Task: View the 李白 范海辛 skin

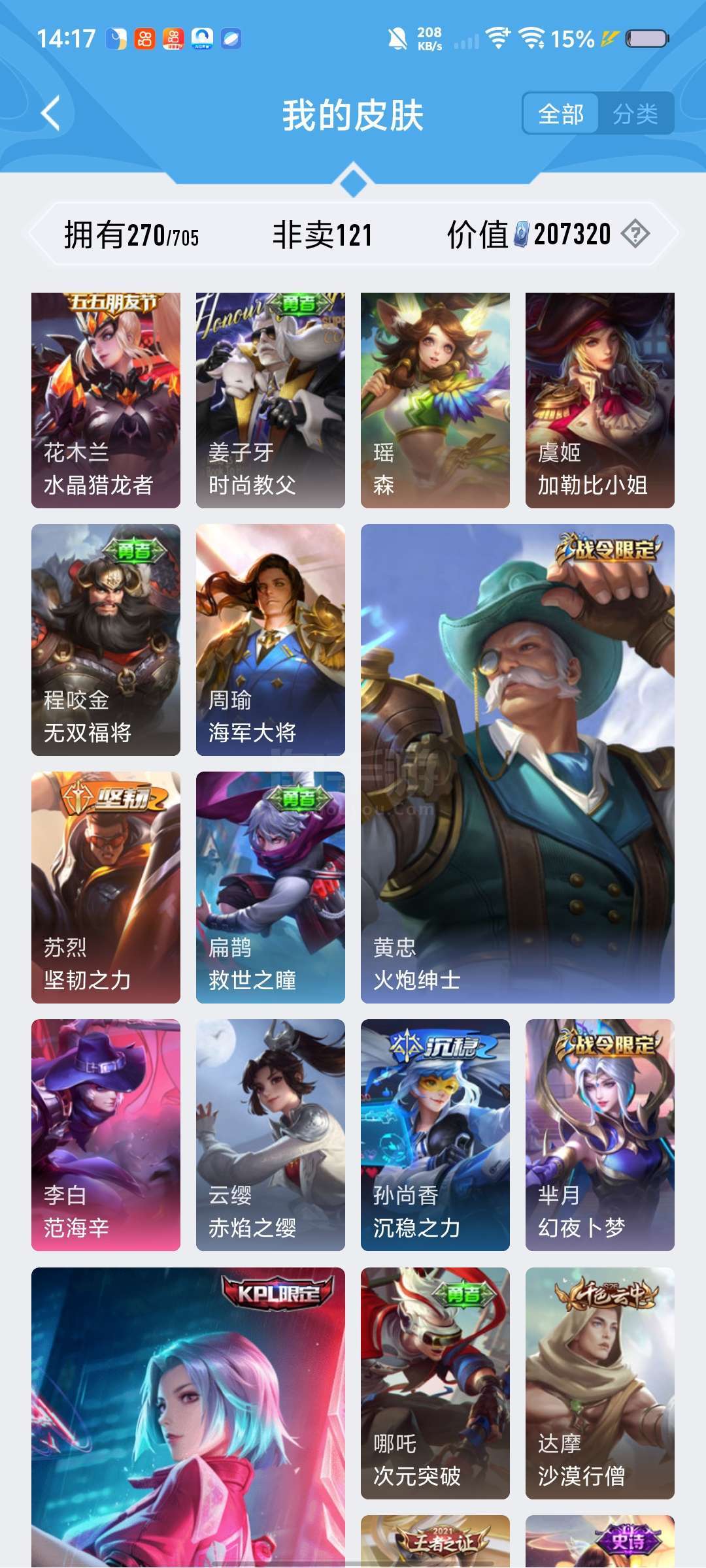Action: [106, 1135]
